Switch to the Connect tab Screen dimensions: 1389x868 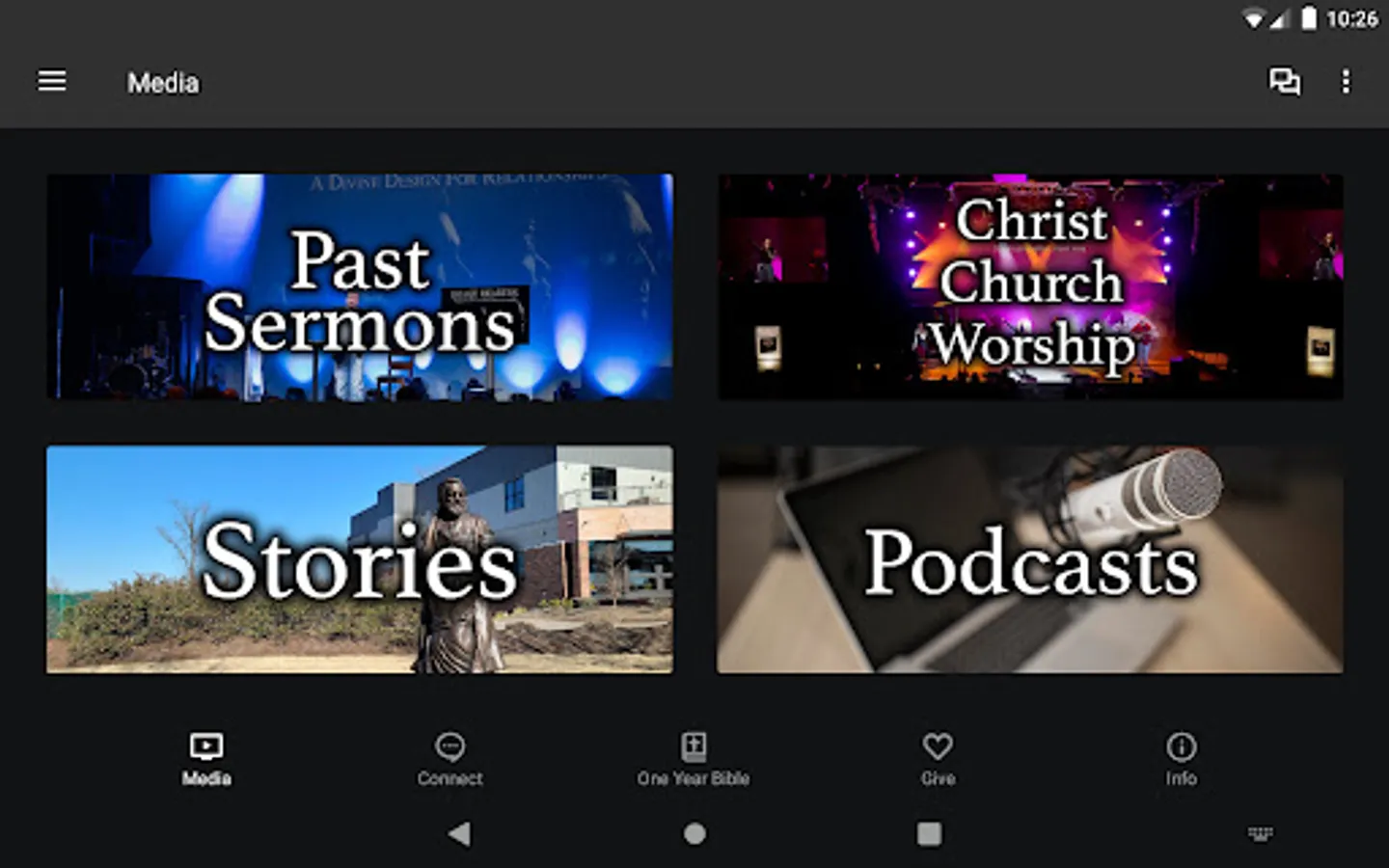449,759
